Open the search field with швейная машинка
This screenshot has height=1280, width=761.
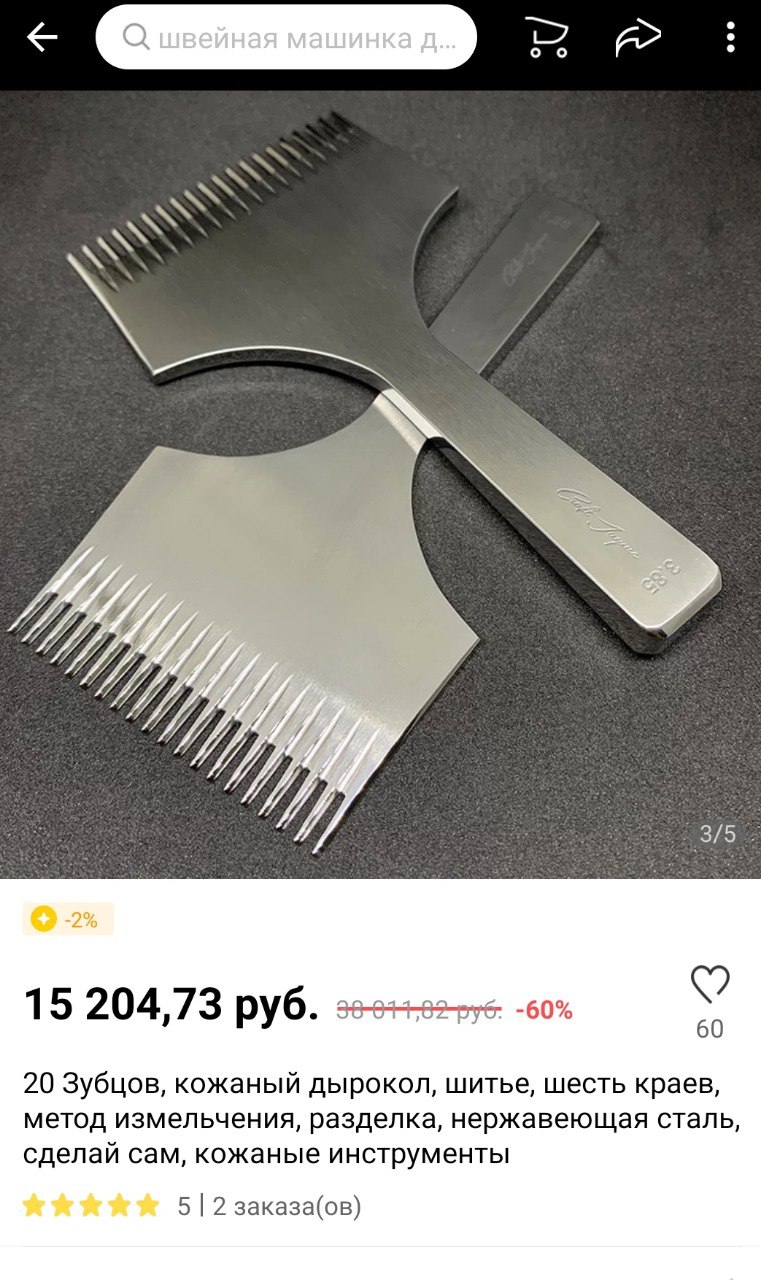coord(286,38)
